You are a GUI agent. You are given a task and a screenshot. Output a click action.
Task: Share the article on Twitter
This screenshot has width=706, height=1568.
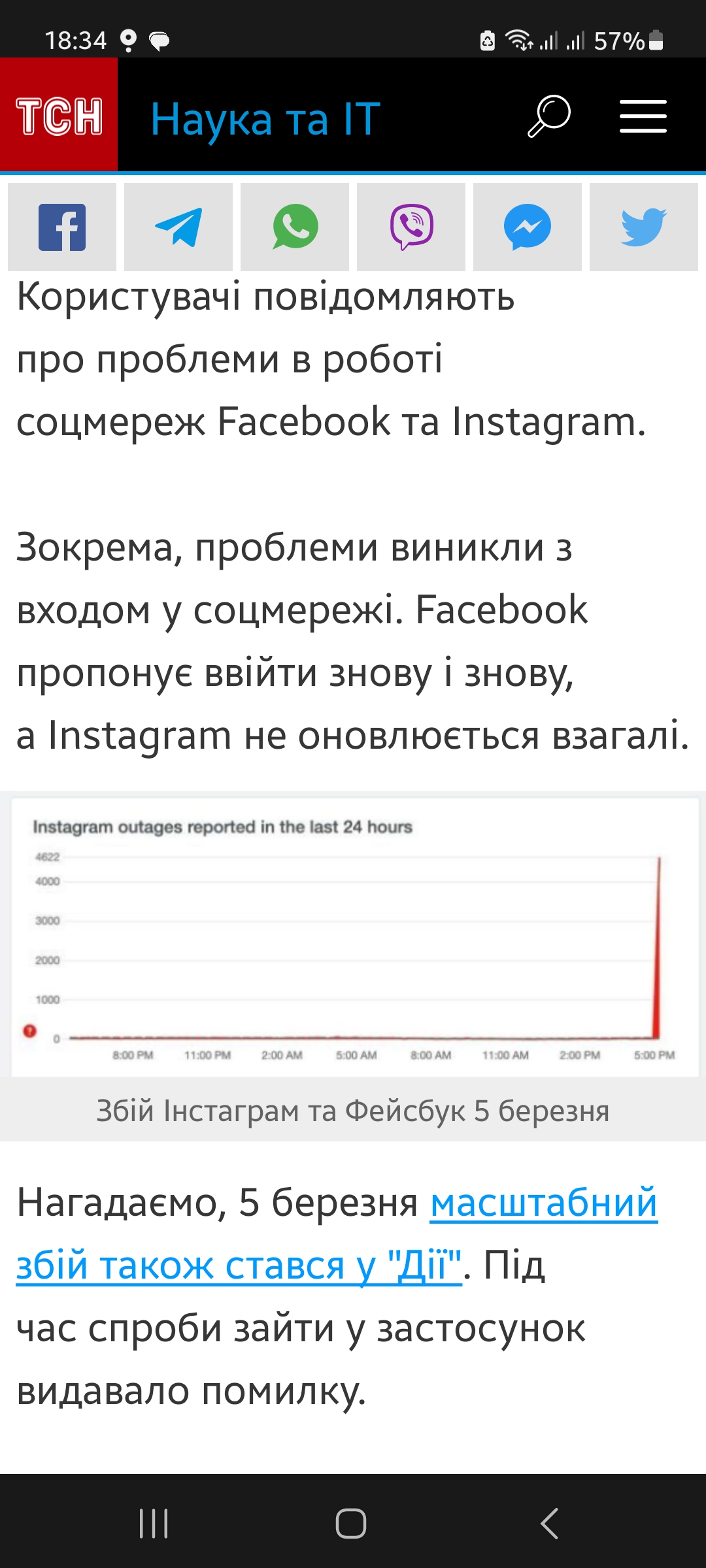[644, 227]
